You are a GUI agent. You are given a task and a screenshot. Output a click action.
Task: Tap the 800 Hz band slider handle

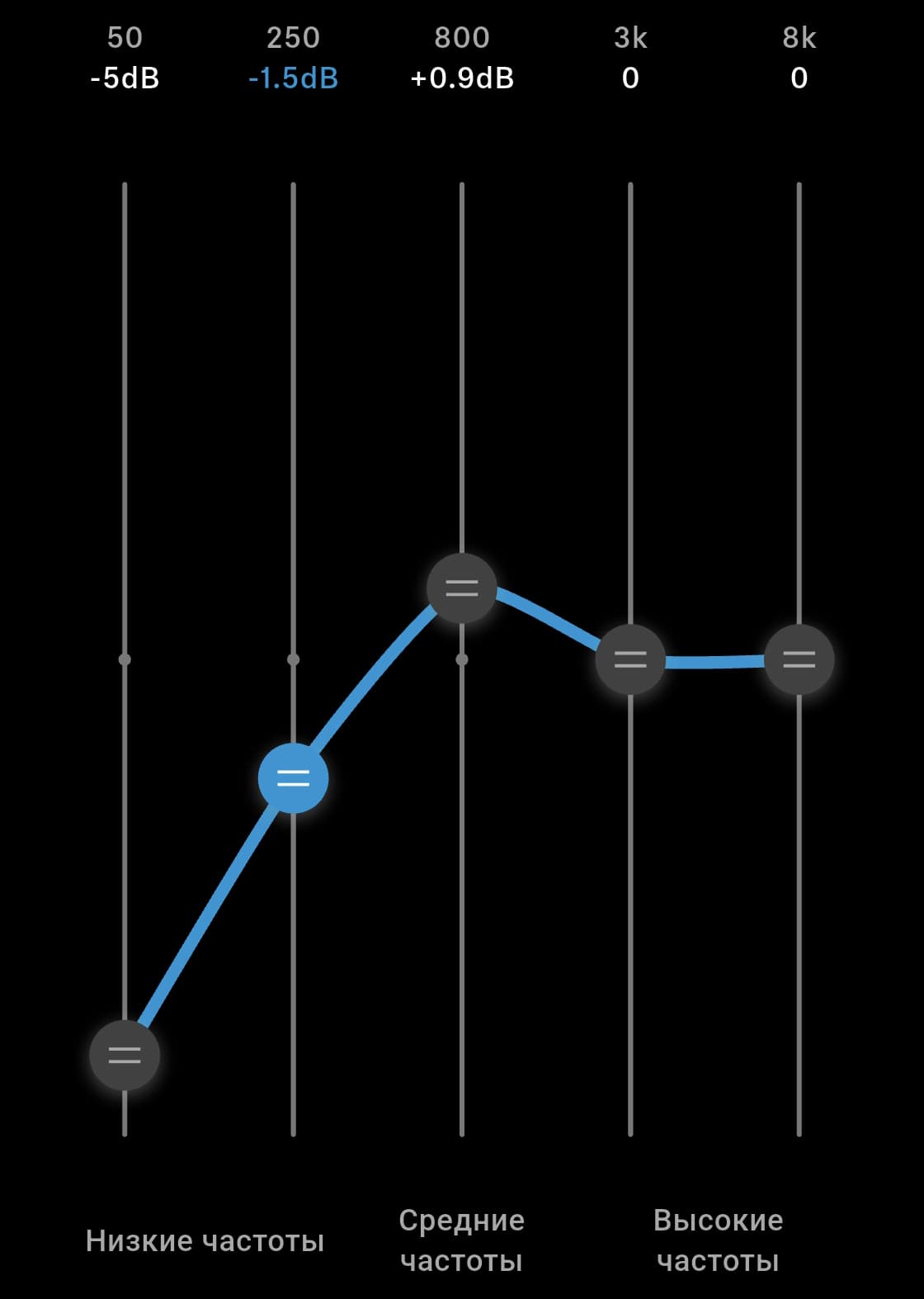coord(462,588)
